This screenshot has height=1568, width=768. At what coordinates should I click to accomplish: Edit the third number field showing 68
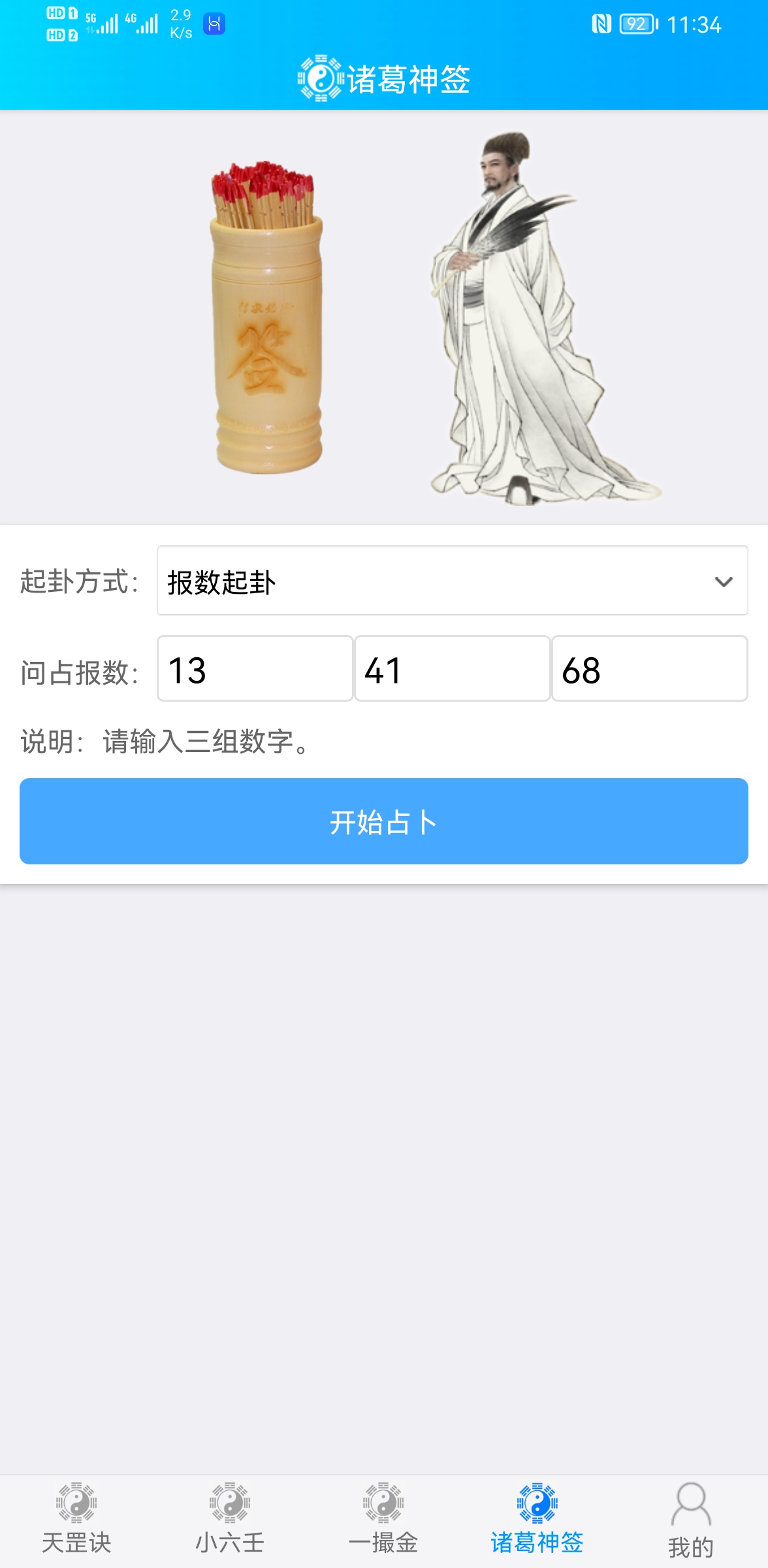pyautogui.click(x=649, y=669)
